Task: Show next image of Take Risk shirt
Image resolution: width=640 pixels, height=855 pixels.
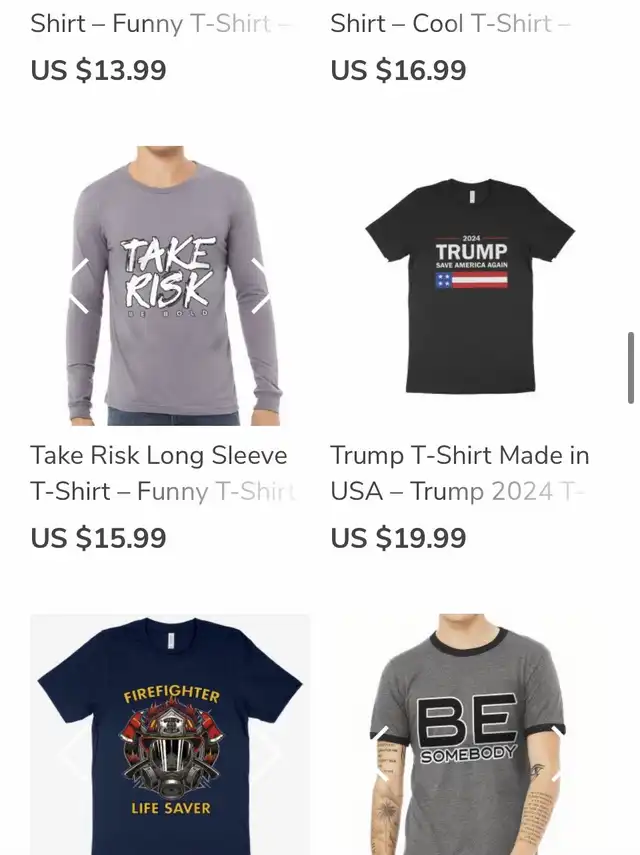Action: [x=262, y=286]
